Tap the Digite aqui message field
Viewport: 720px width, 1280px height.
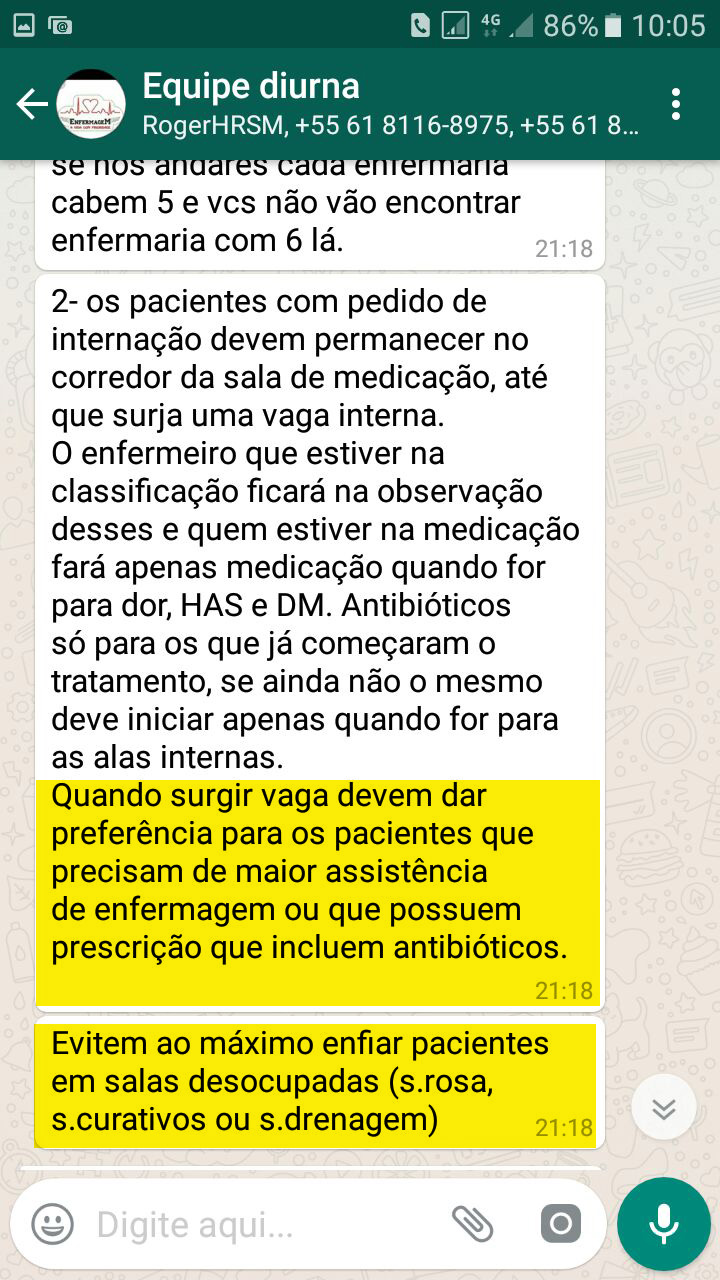click(260, 1224)
